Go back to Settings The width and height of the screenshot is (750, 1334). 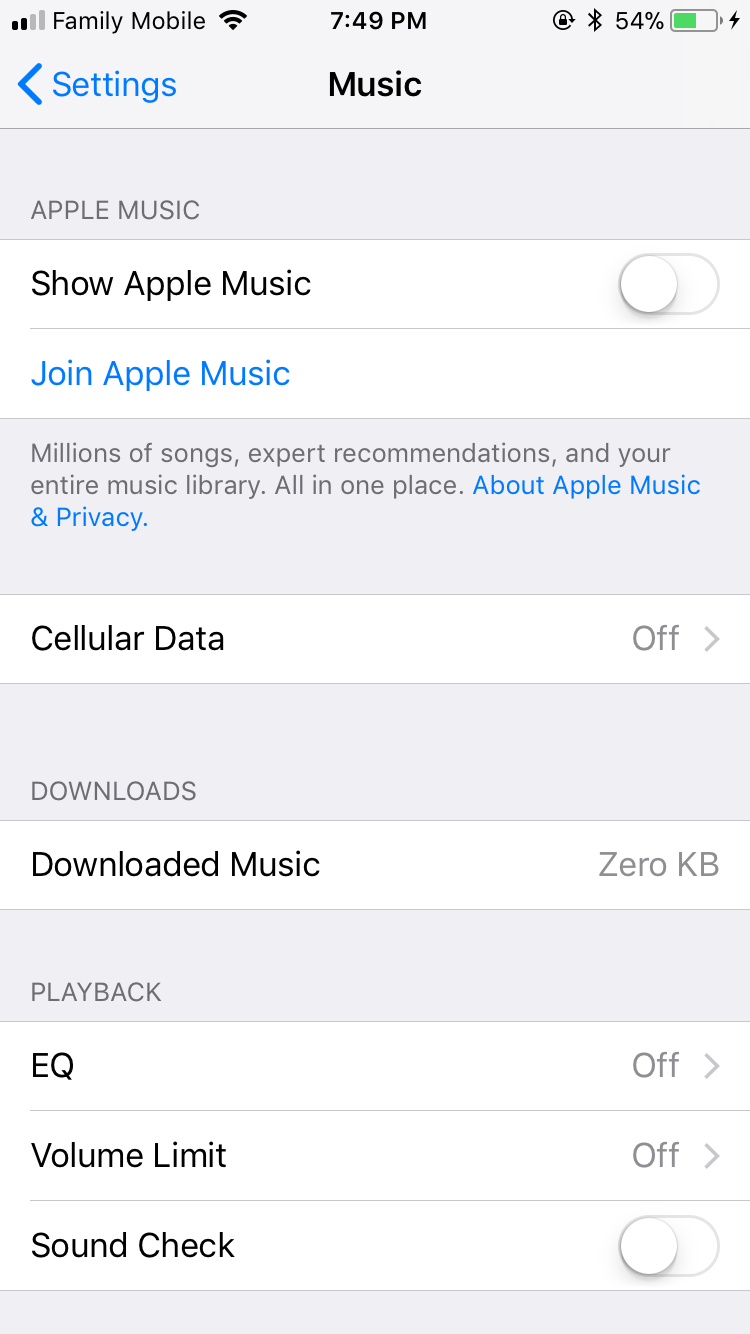[97, 85]
